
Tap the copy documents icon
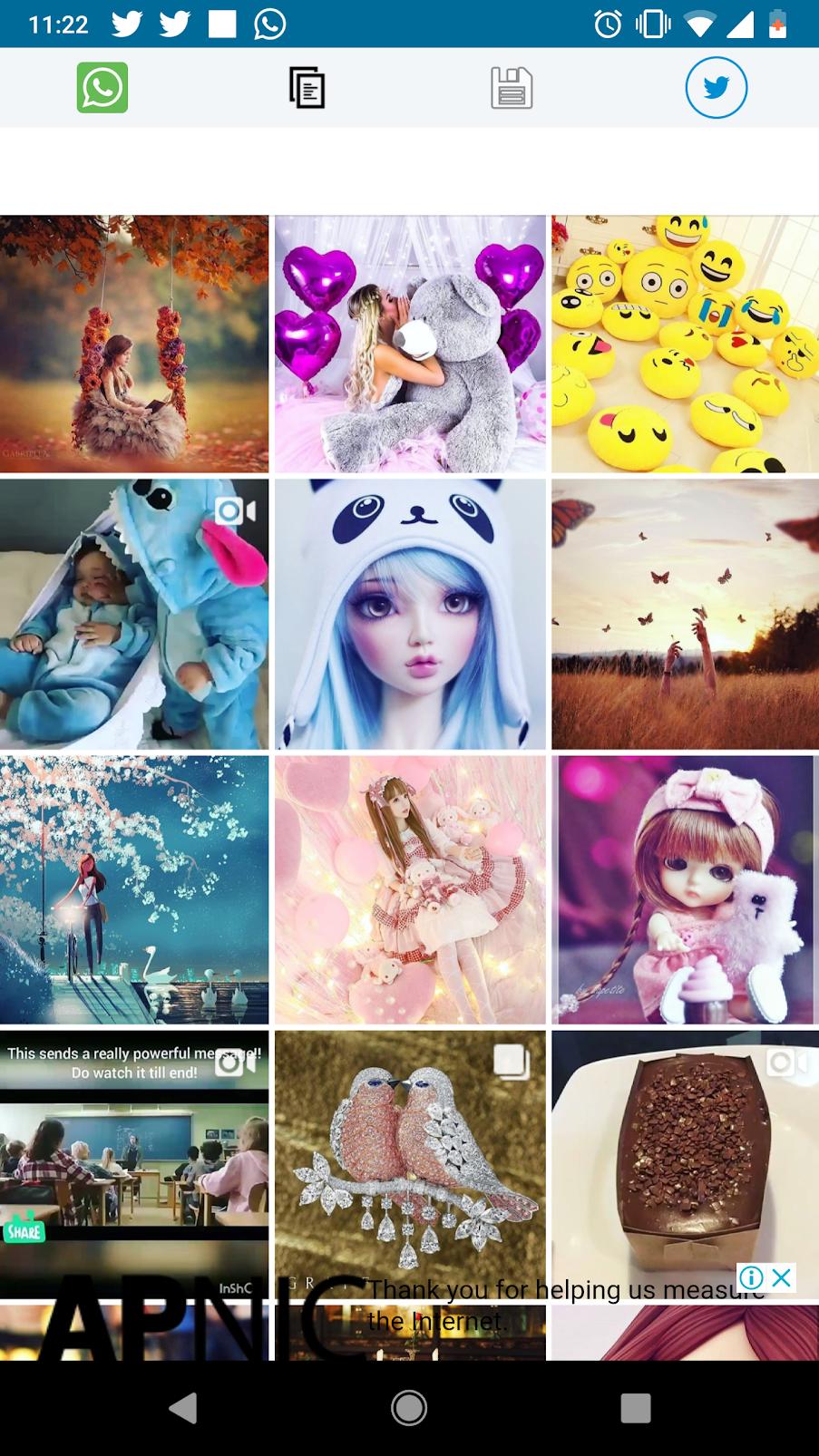307,88
